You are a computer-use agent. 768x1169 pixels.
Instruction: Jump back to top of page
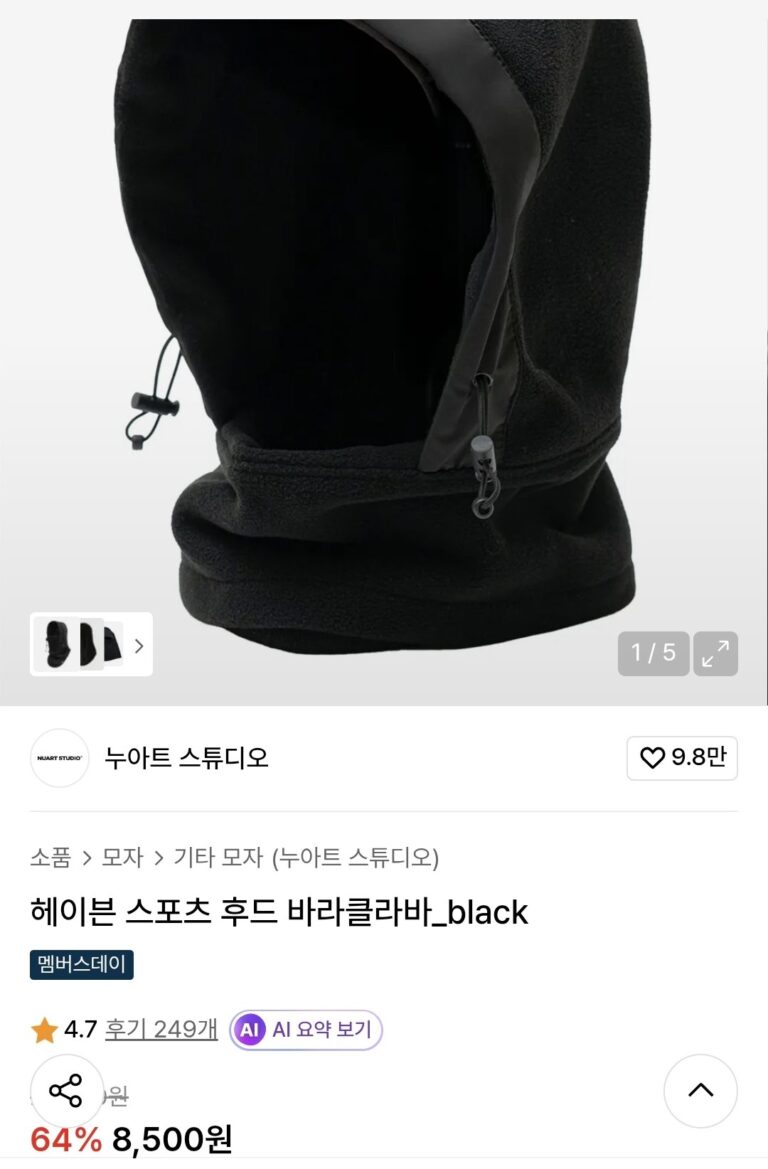click(x=701, y=1091)
